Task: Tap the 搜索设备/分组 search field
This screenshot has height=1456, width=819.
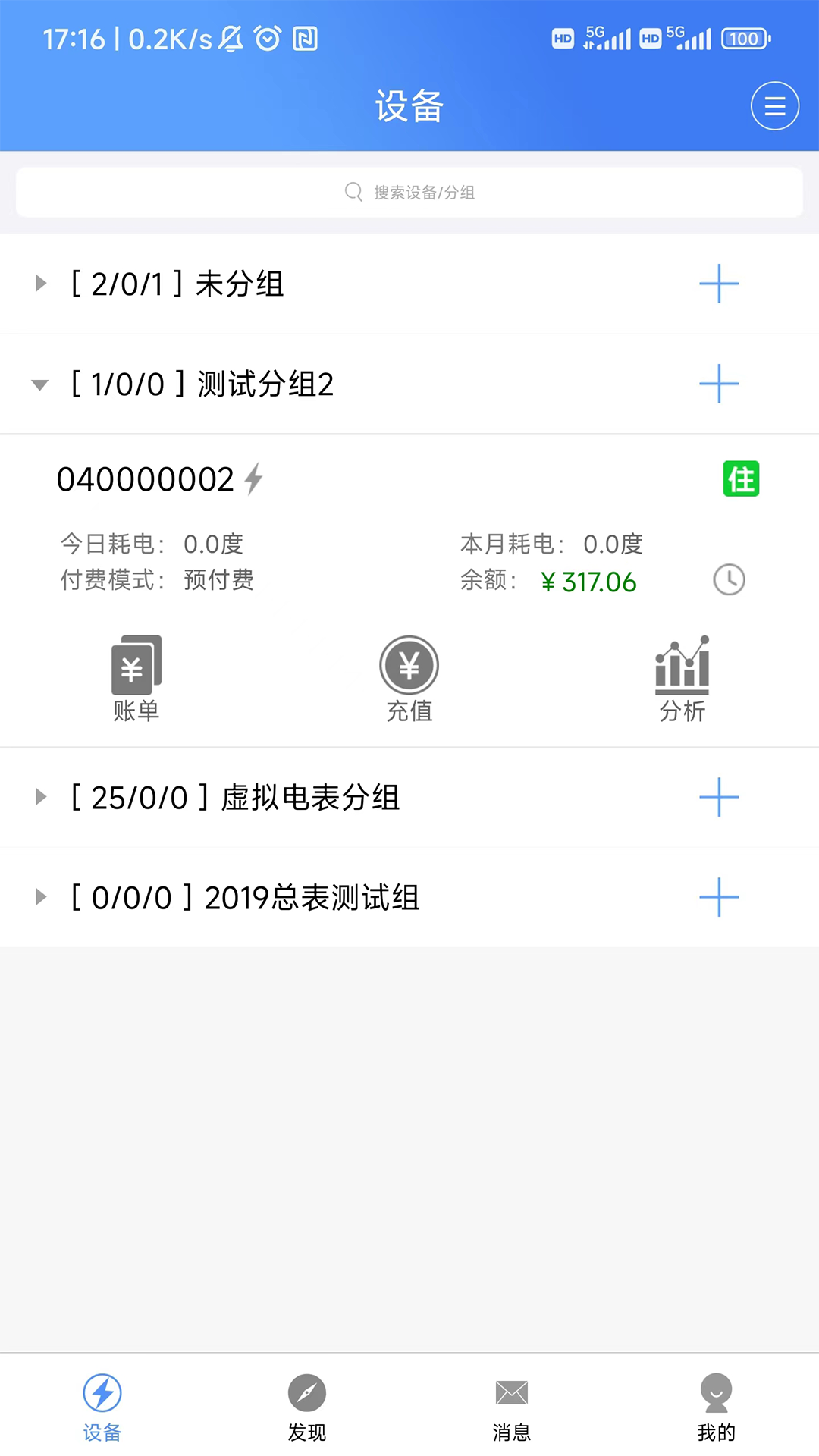Action: 409,192
